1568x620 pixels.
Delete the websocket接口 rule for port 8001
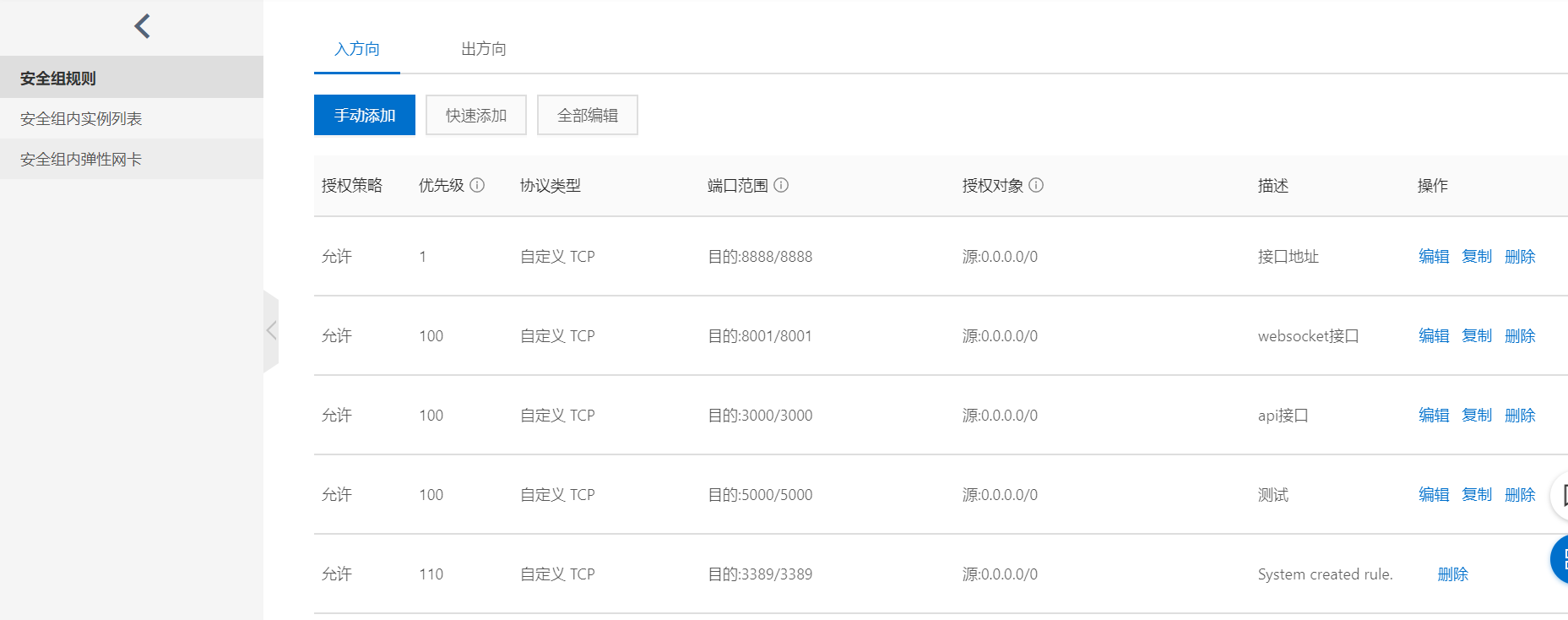(x=1519, y=336)
